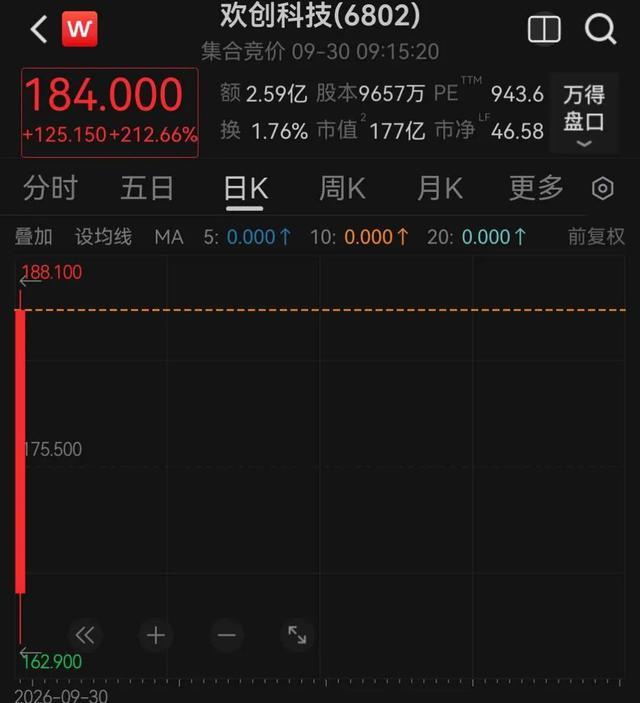Zoom out the chart with minus
The height and width of the screenshot is (703, 640).
(226, 635)
